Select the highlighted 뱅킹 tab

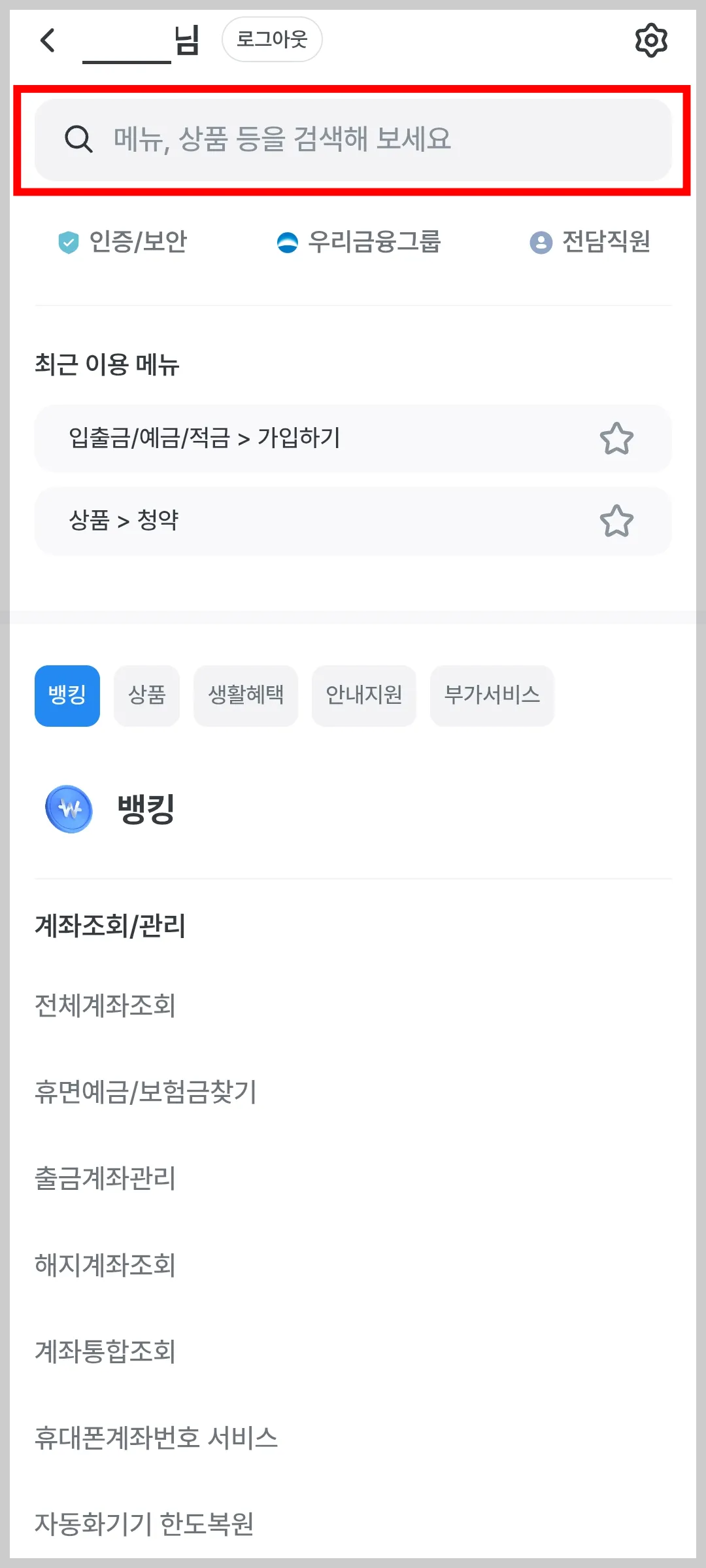tap(67, 695)
